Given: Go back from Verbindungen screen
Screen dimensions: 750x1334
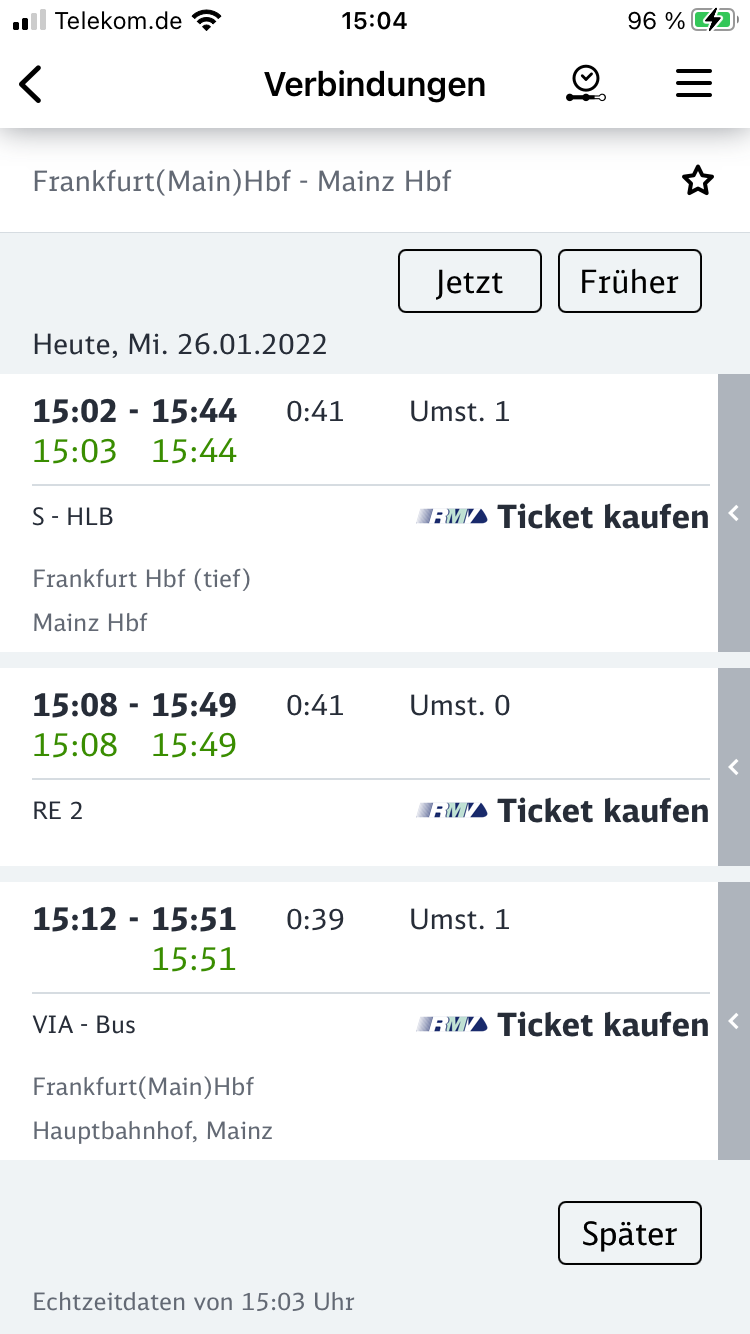Looking at the screenshot, I should click(32, 84).
